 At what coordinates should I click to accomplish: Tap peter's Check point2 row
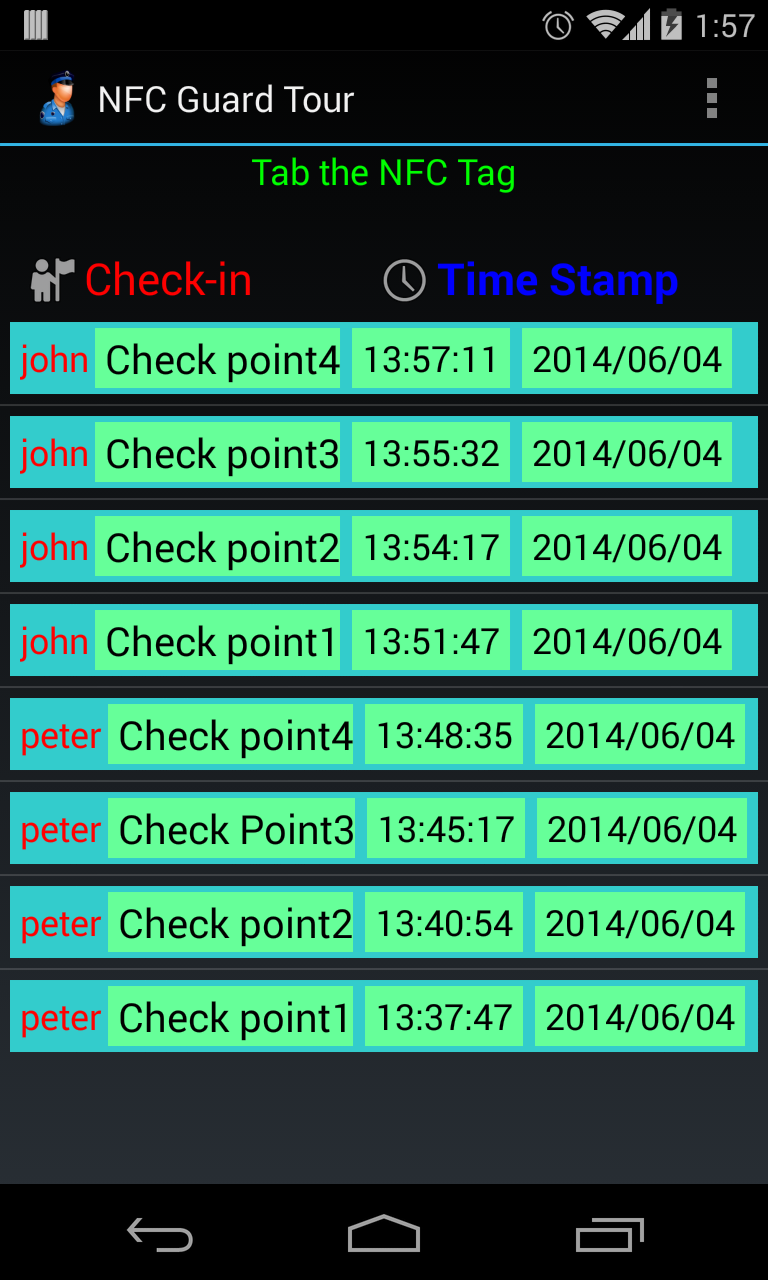pyautogui.click(x=384, y=923)
